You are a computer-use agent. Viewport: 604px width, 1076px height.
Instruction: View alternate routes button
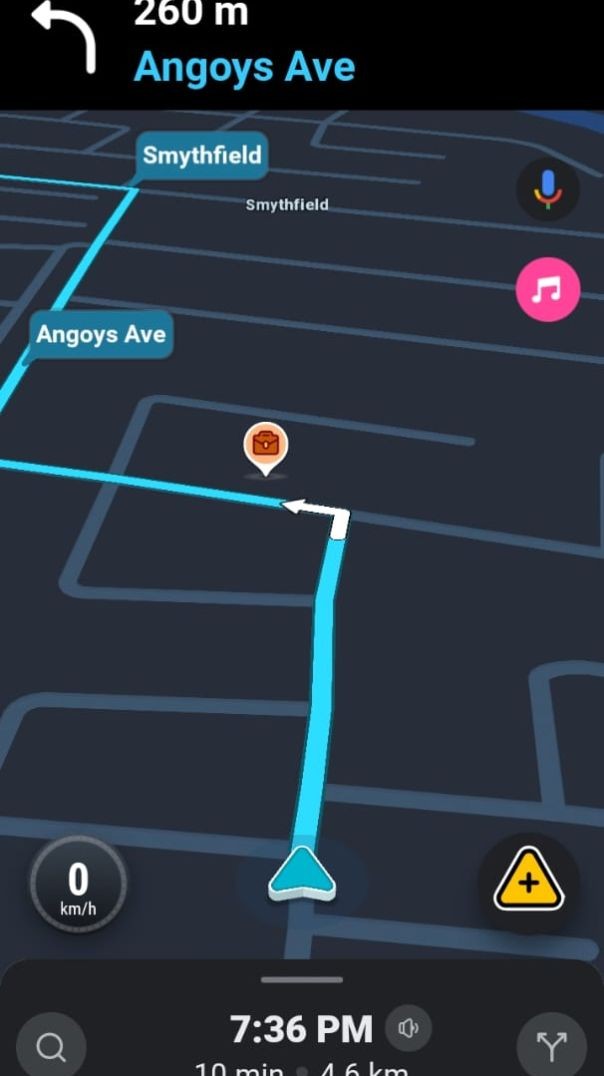pos(551,1046)
